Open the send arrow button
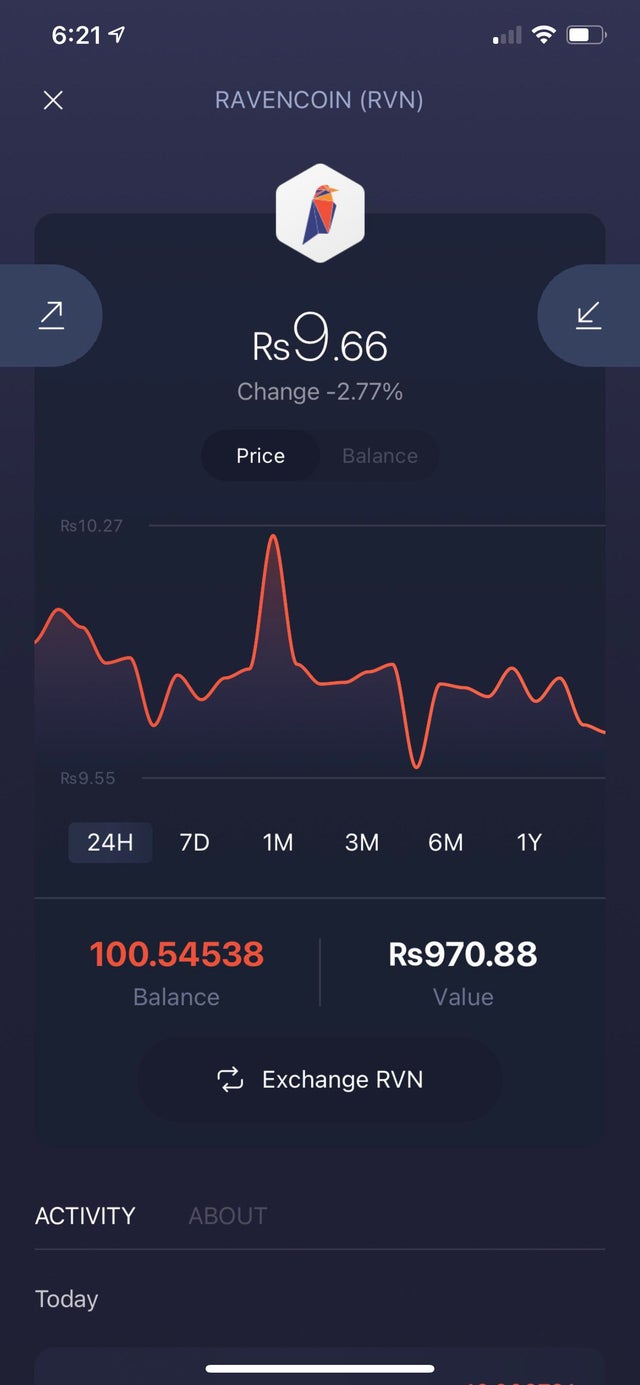 click(x=50, y=316)
